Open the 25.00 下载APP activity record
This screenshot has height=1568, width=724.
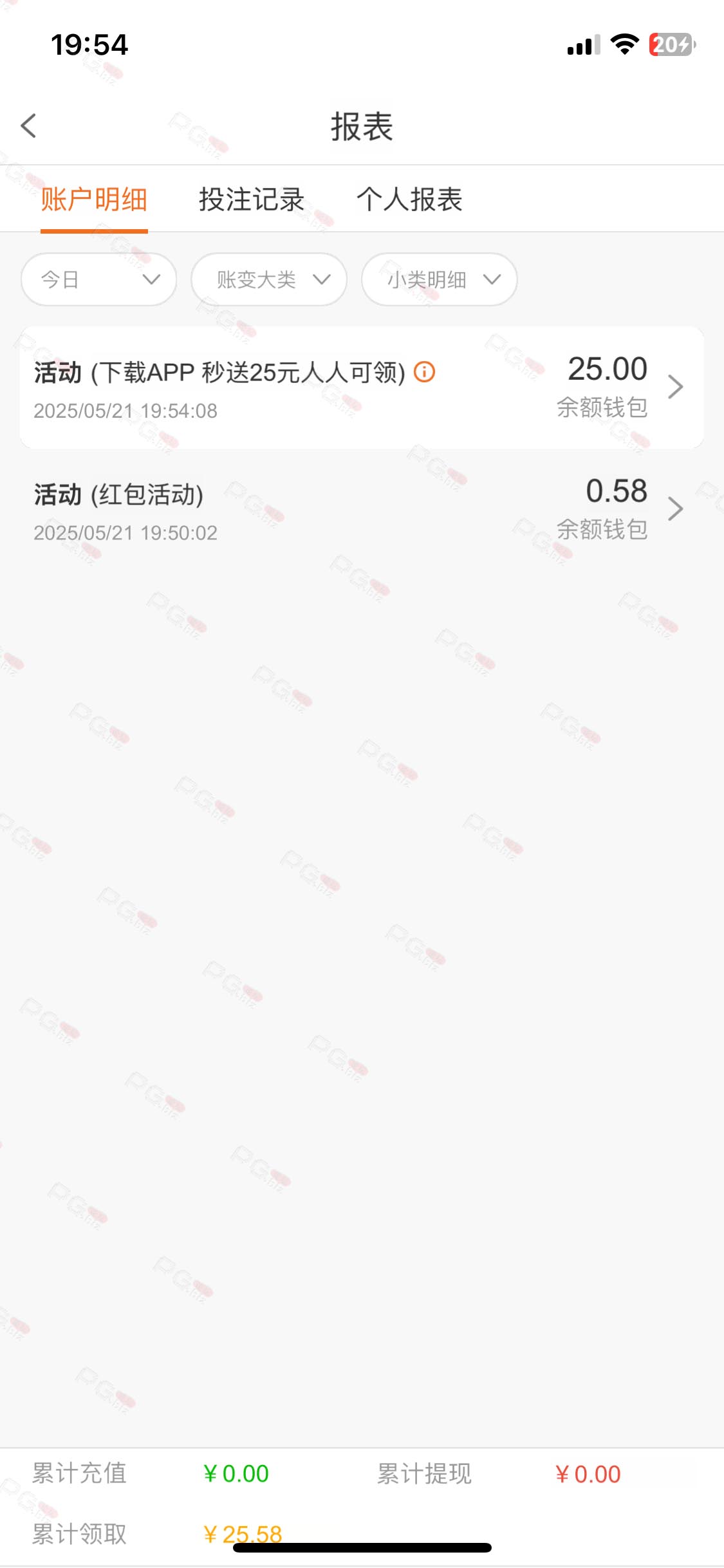[362, 387]
